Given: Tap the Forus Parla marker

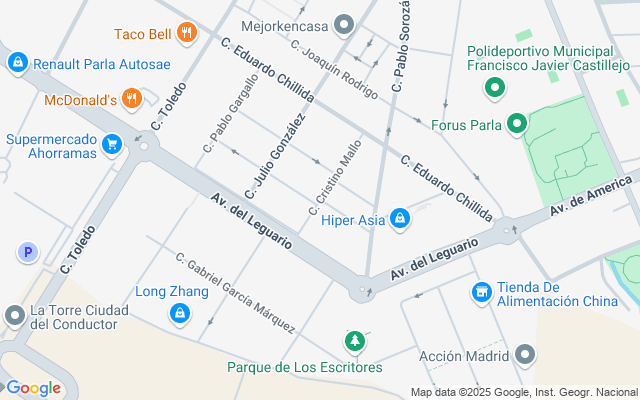Looking at the screenshot, I should pyautogui.click(x=517, y=124).
